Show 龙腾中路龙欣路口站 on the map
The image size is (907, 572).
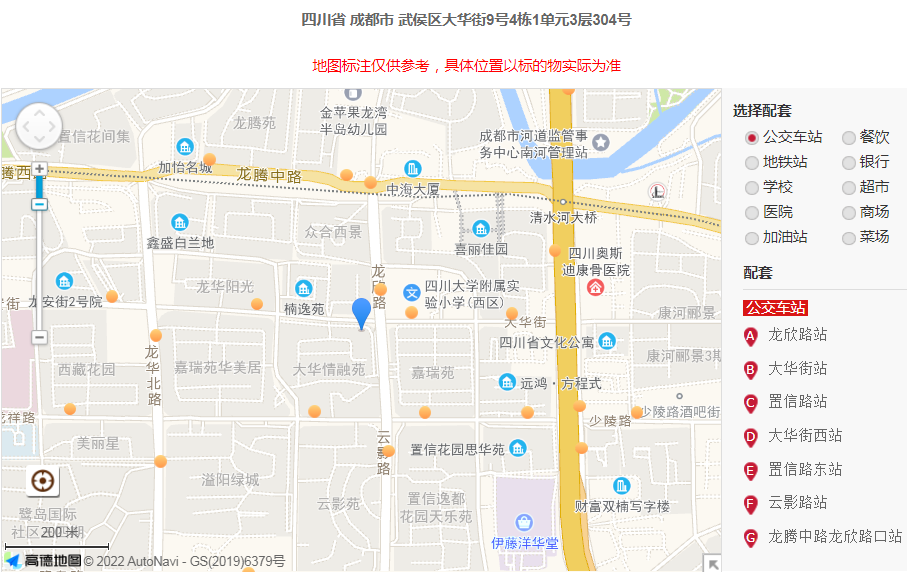[x=834, y=537]
